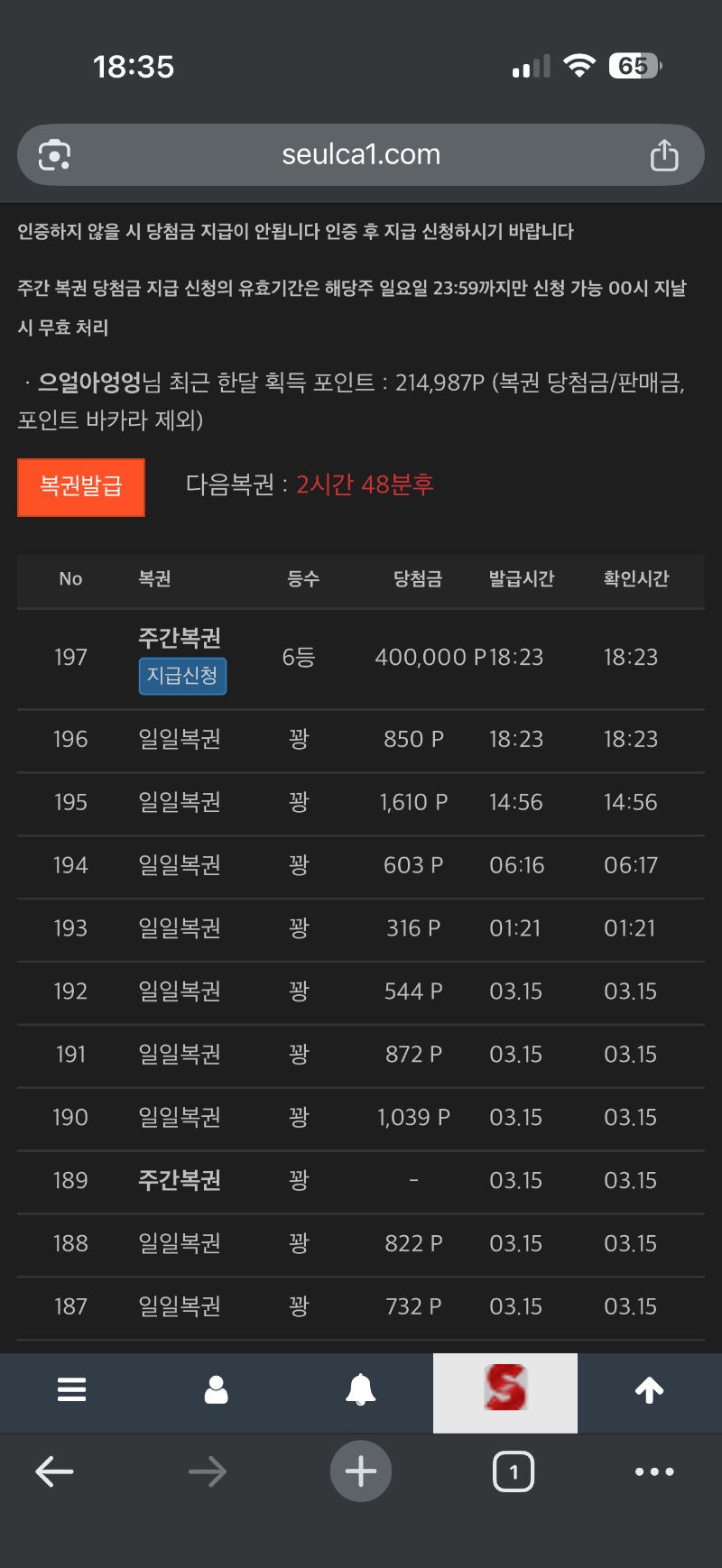Jump to top with the up arrow

(x=650, y=1389)
